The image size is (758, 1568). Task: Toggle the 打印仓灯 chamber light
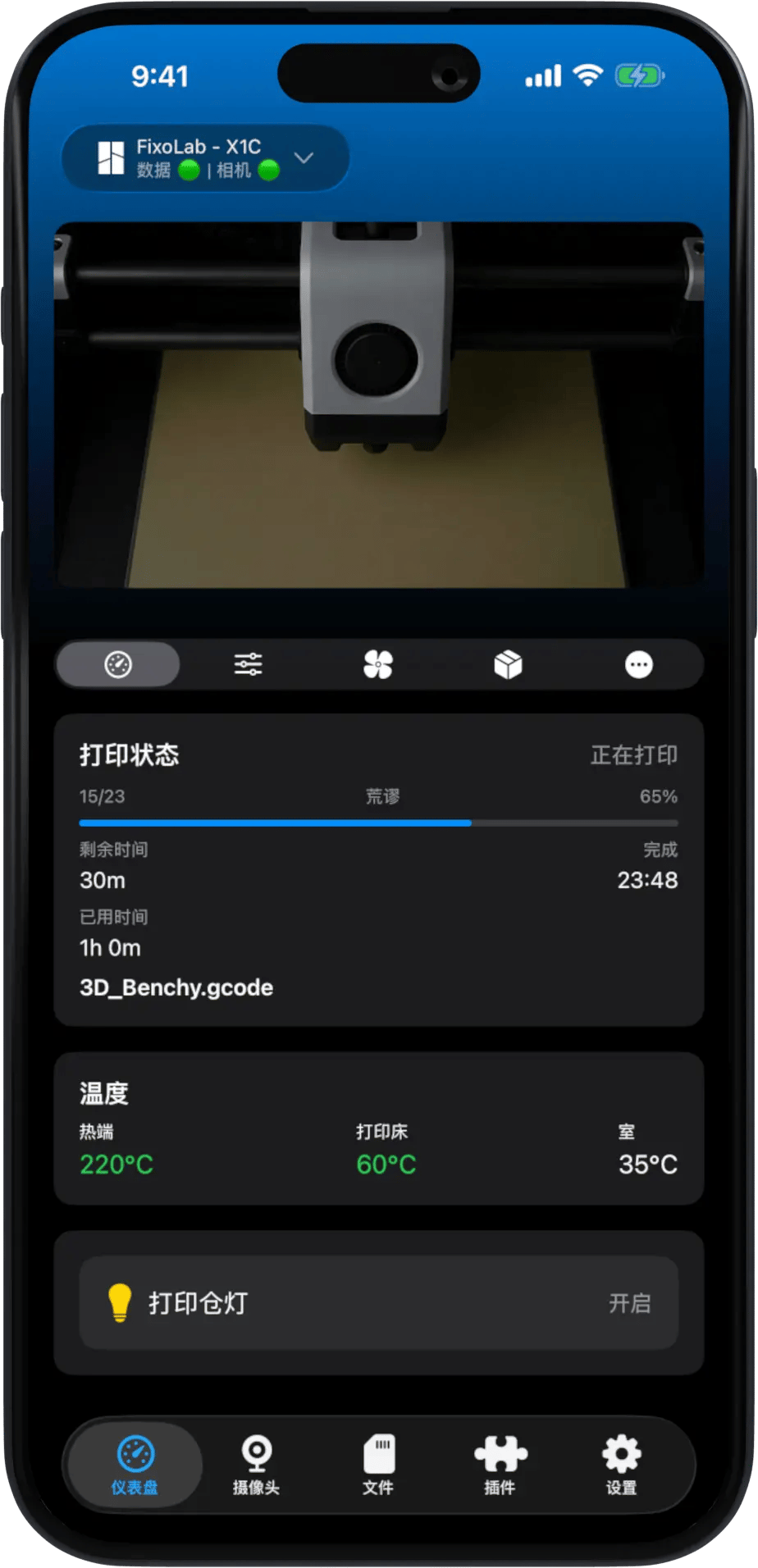(378, 1302)
